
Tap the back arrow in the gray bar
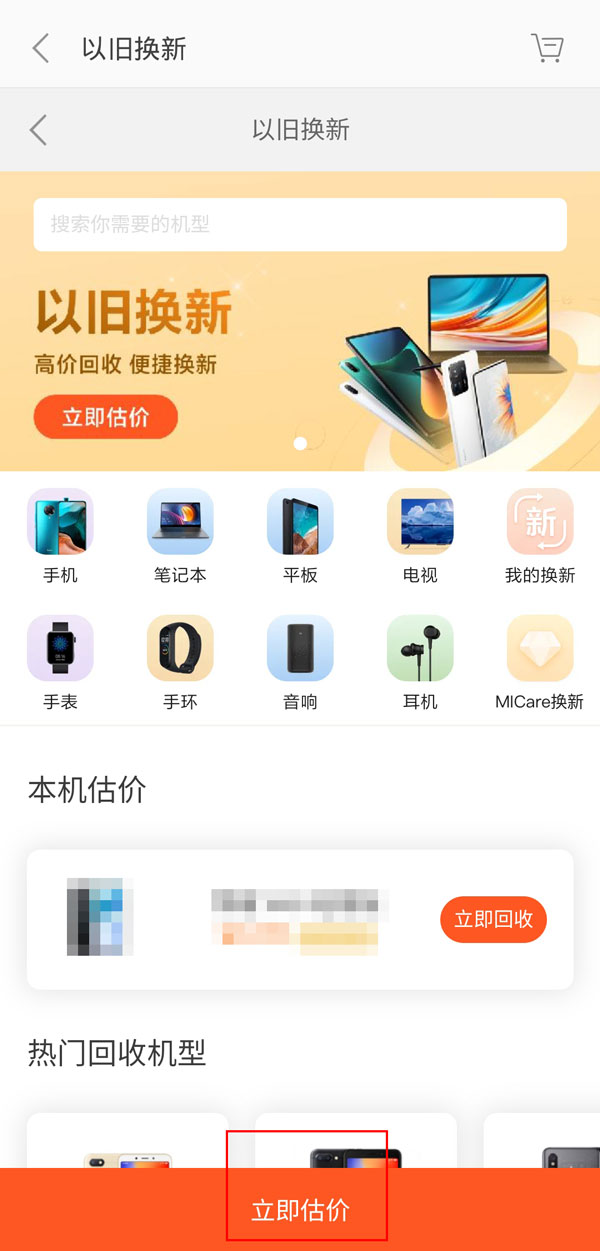[x=38, y=130]
